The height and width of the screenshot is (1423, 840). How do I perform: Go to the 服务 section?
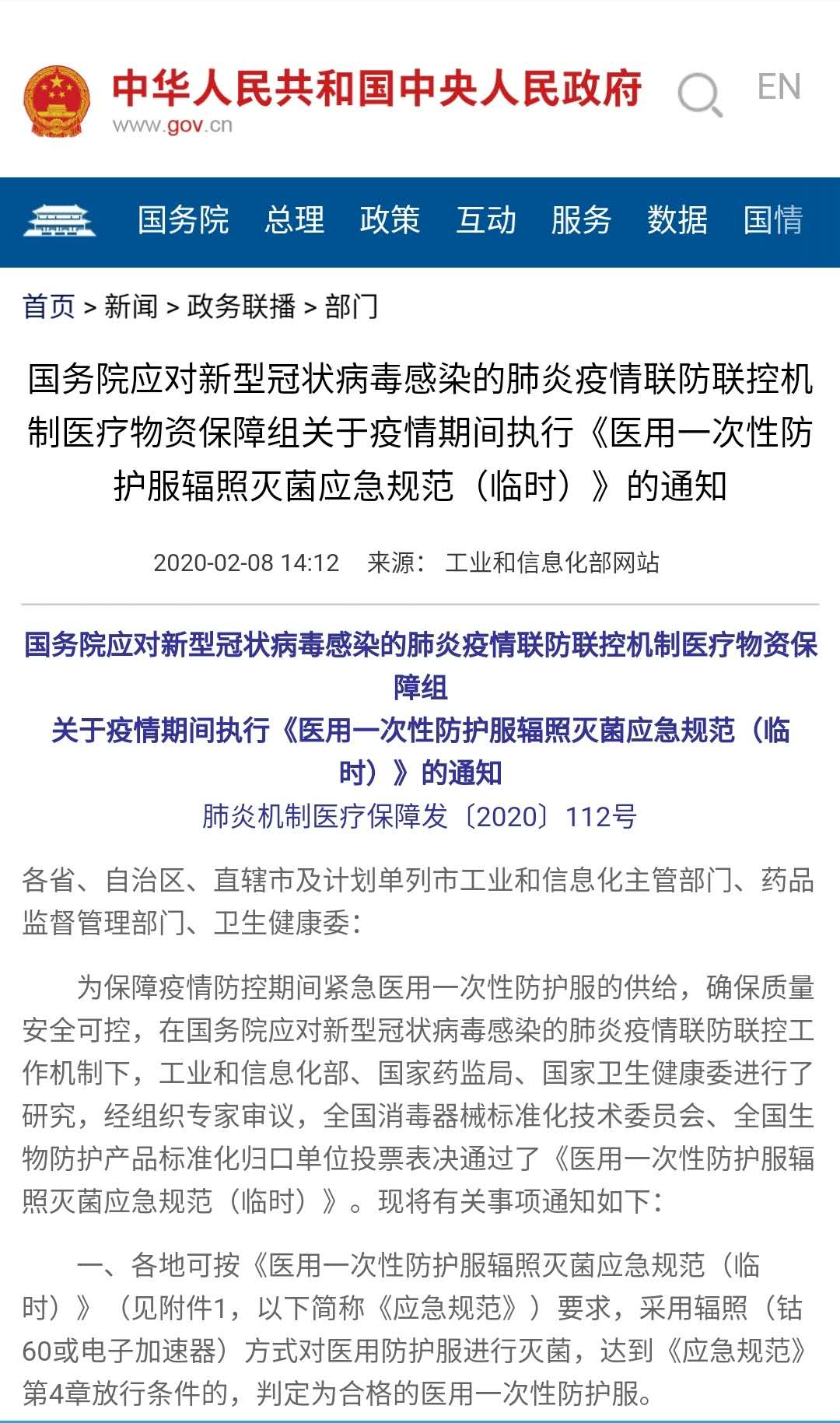coord(582,221)
